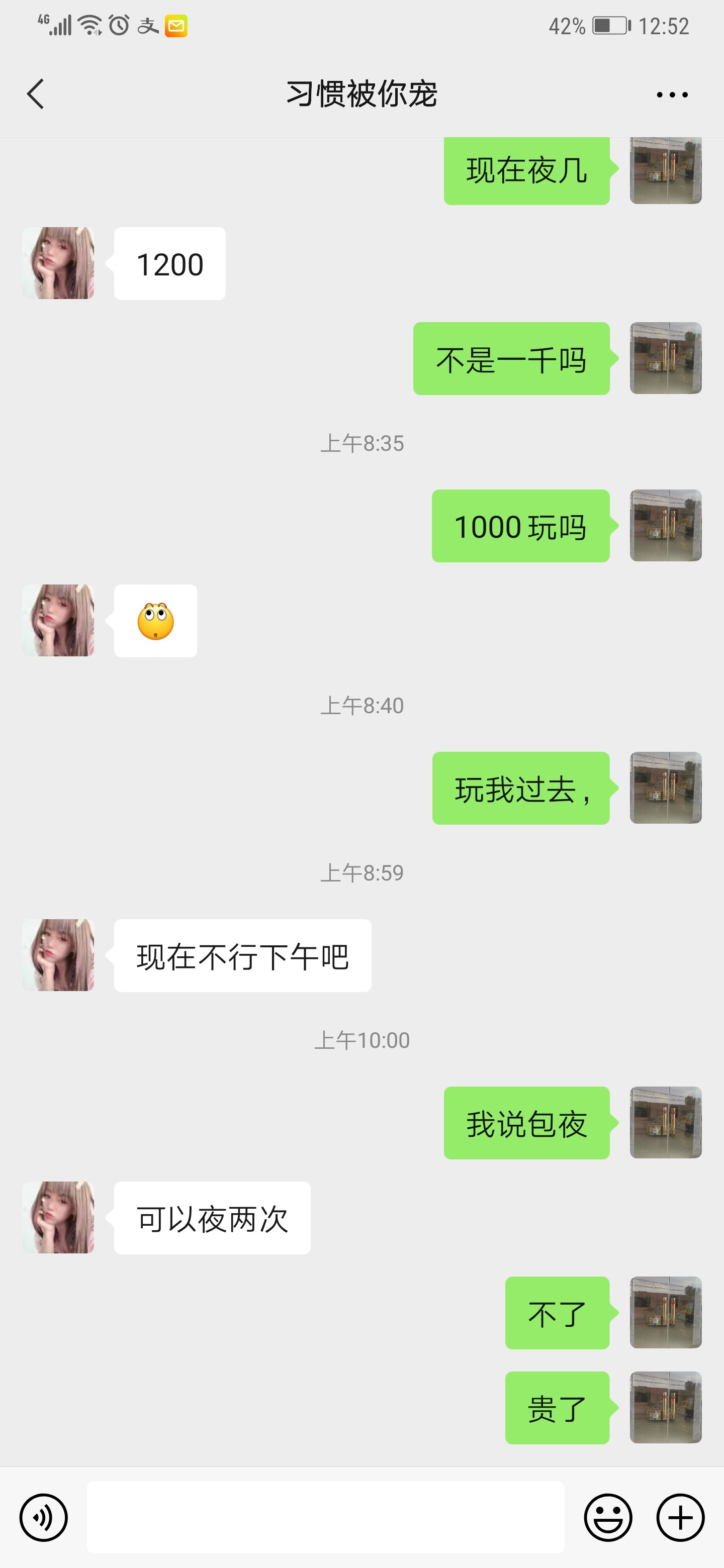
Task: Tap the voice input icon
Action: [43, 1517]
